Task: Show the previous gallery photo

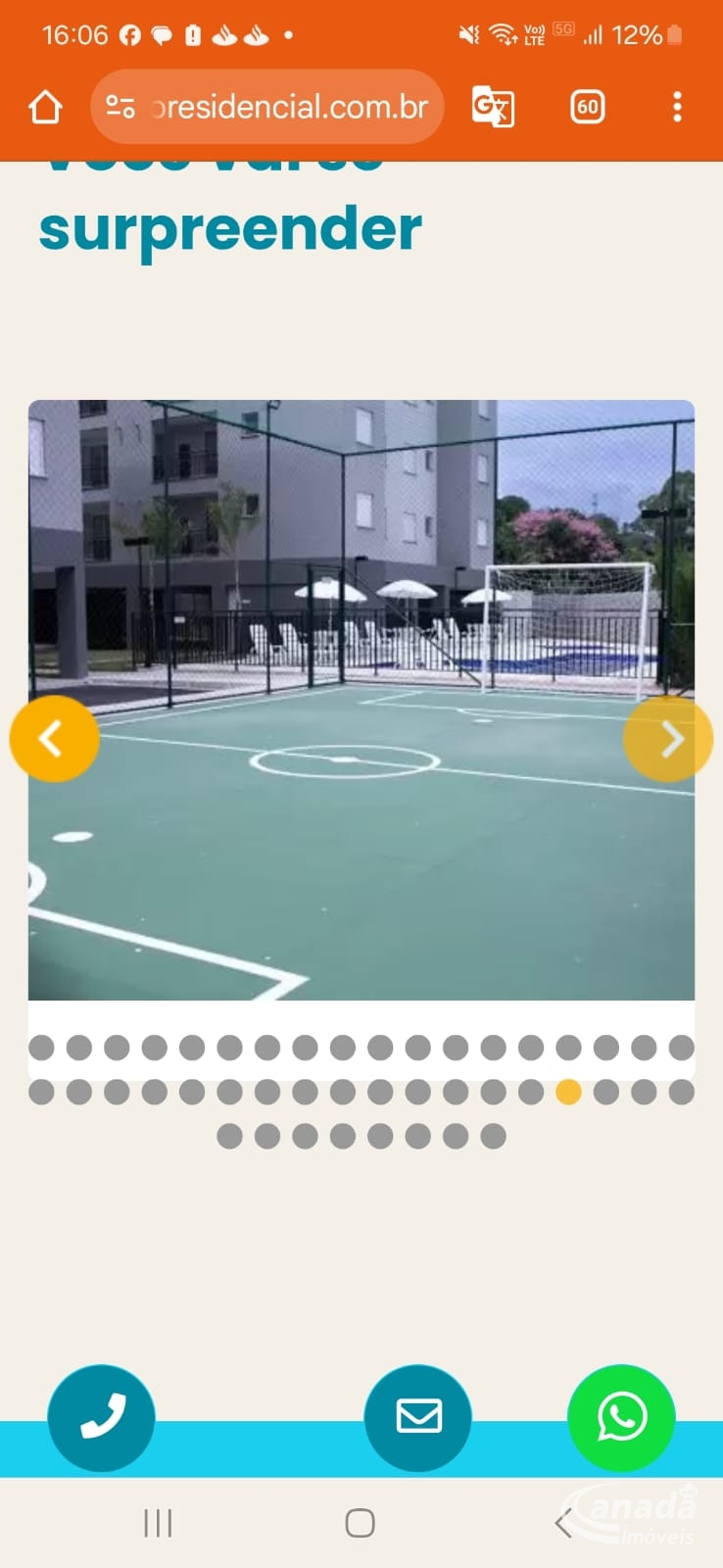Action: [55, 739]
